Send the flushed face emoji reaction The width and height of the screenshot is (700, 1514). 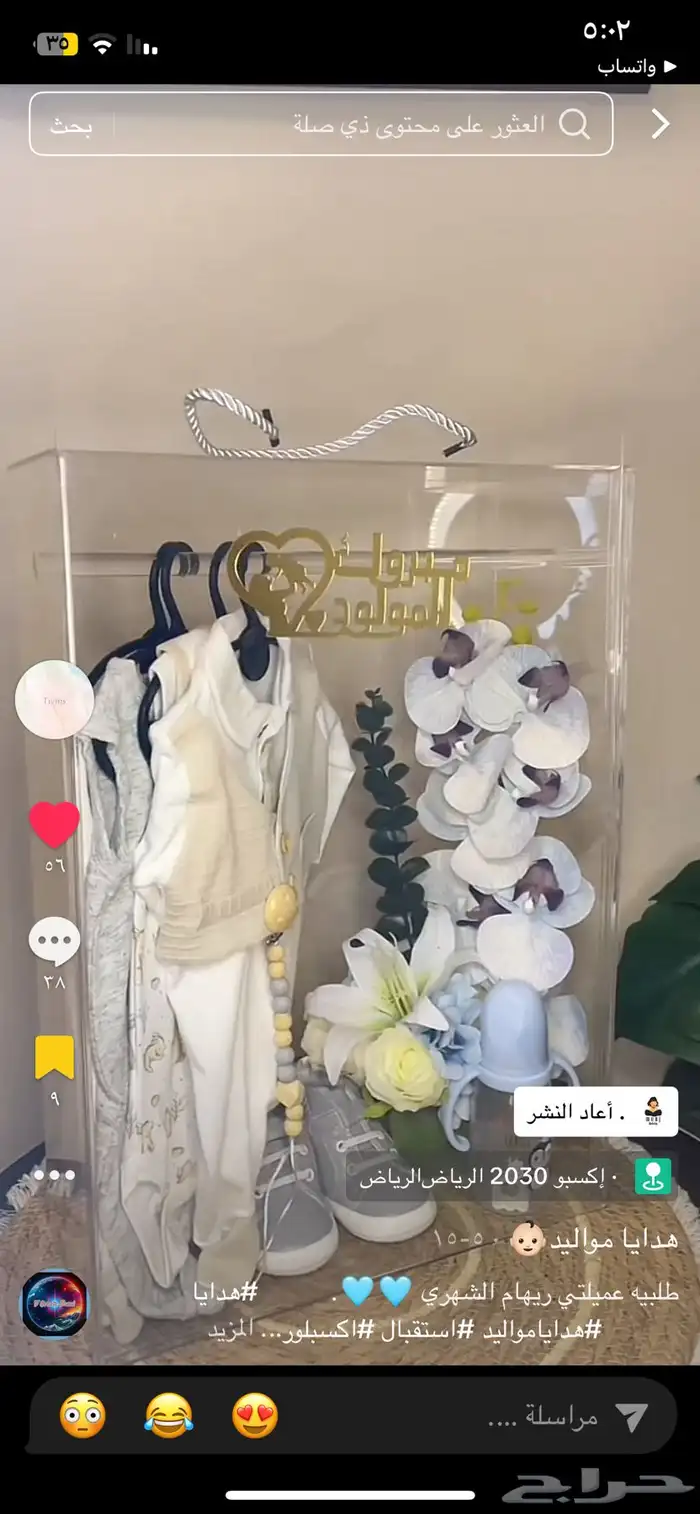coord(83,1416)
